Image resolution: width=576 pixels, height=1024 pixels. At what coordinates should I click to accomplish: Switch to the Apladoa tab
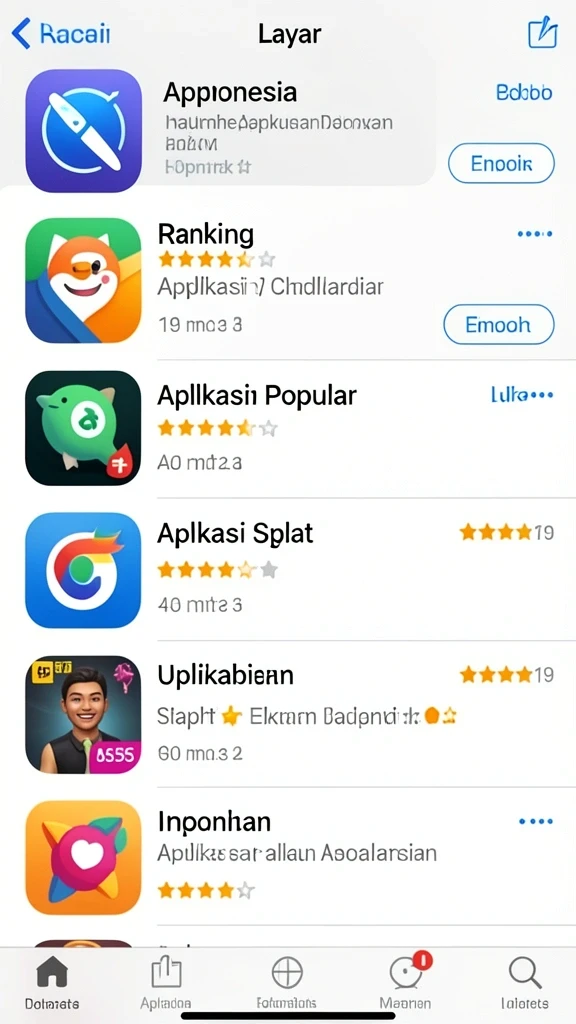[x=166, y=982]
